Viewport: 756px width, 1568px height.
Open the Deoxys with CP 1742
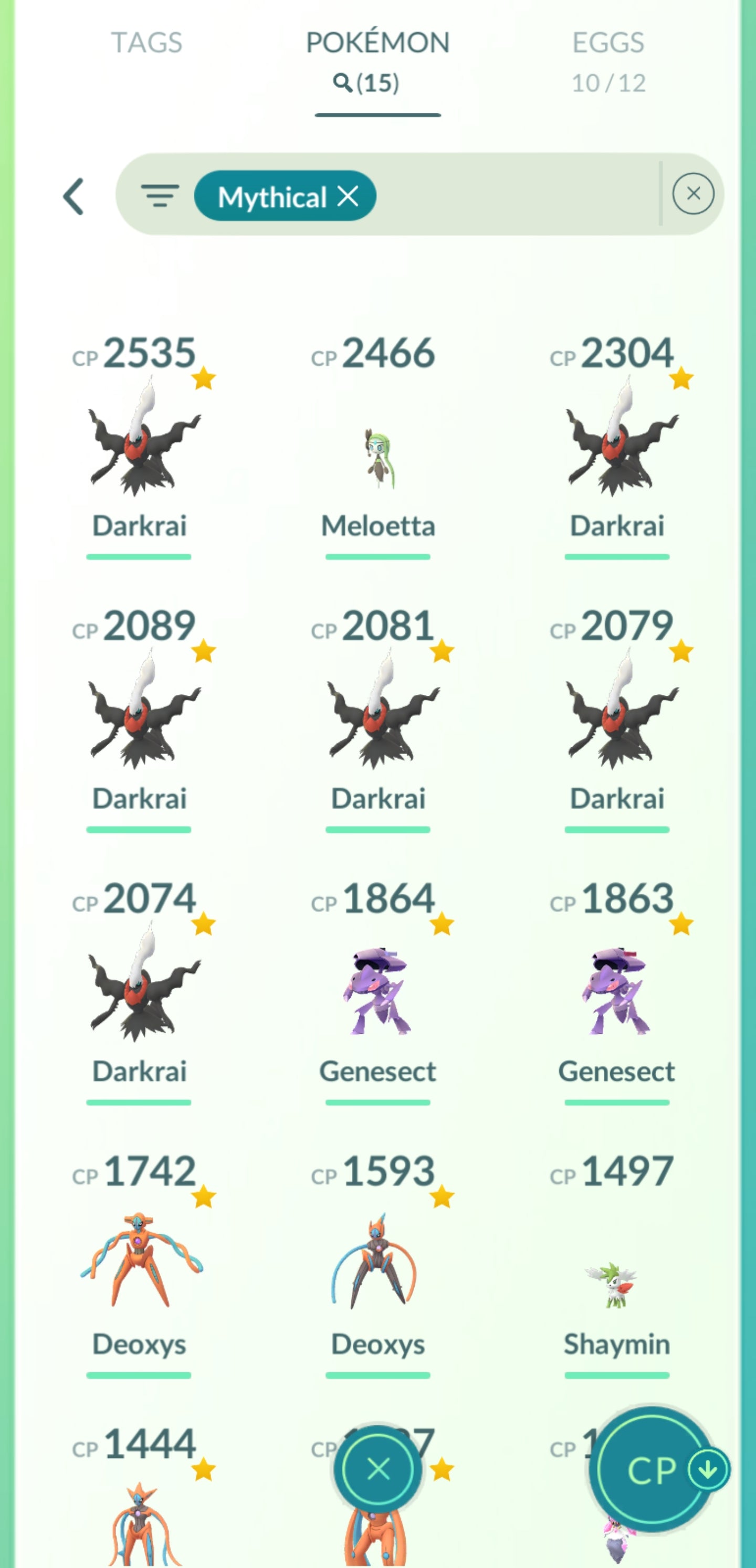coord(140,1260)
